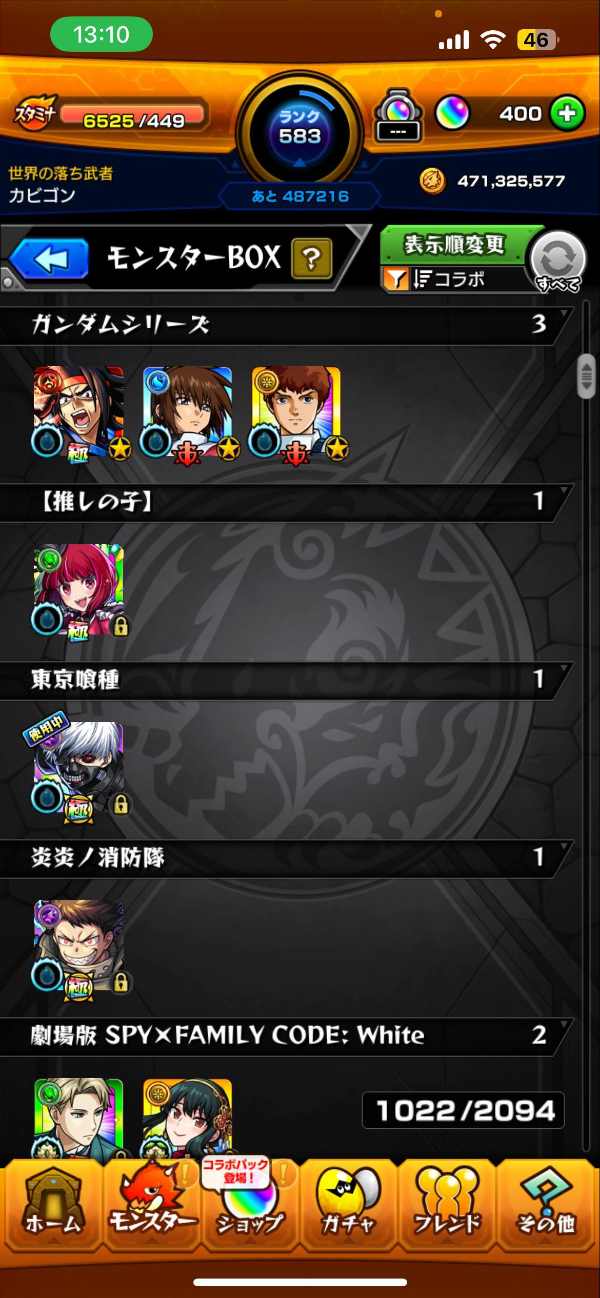Tap the 表示順変更 sort order button

point(455,245)
